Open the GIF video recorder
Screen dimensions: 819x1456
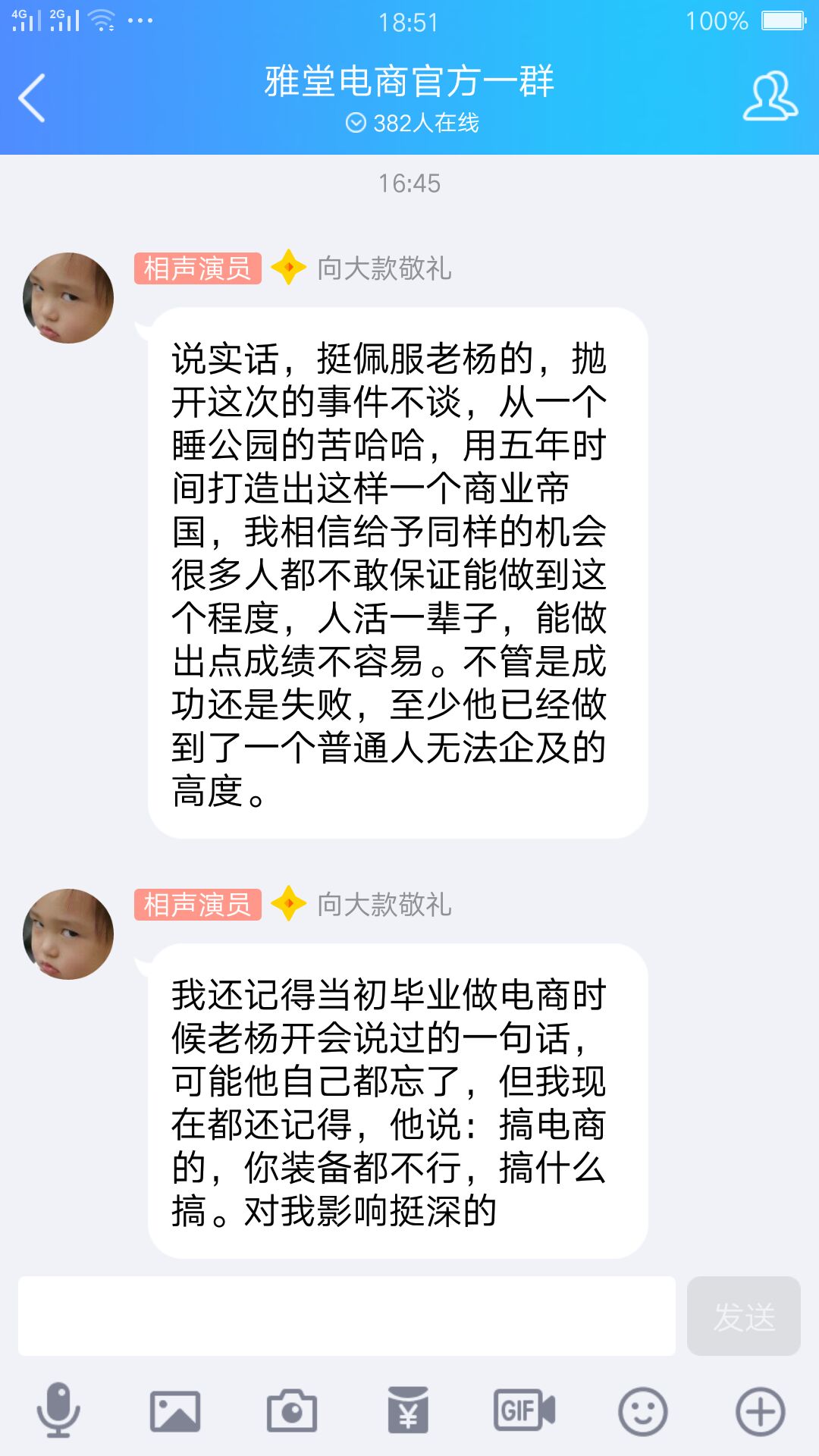click(525, 1410)
